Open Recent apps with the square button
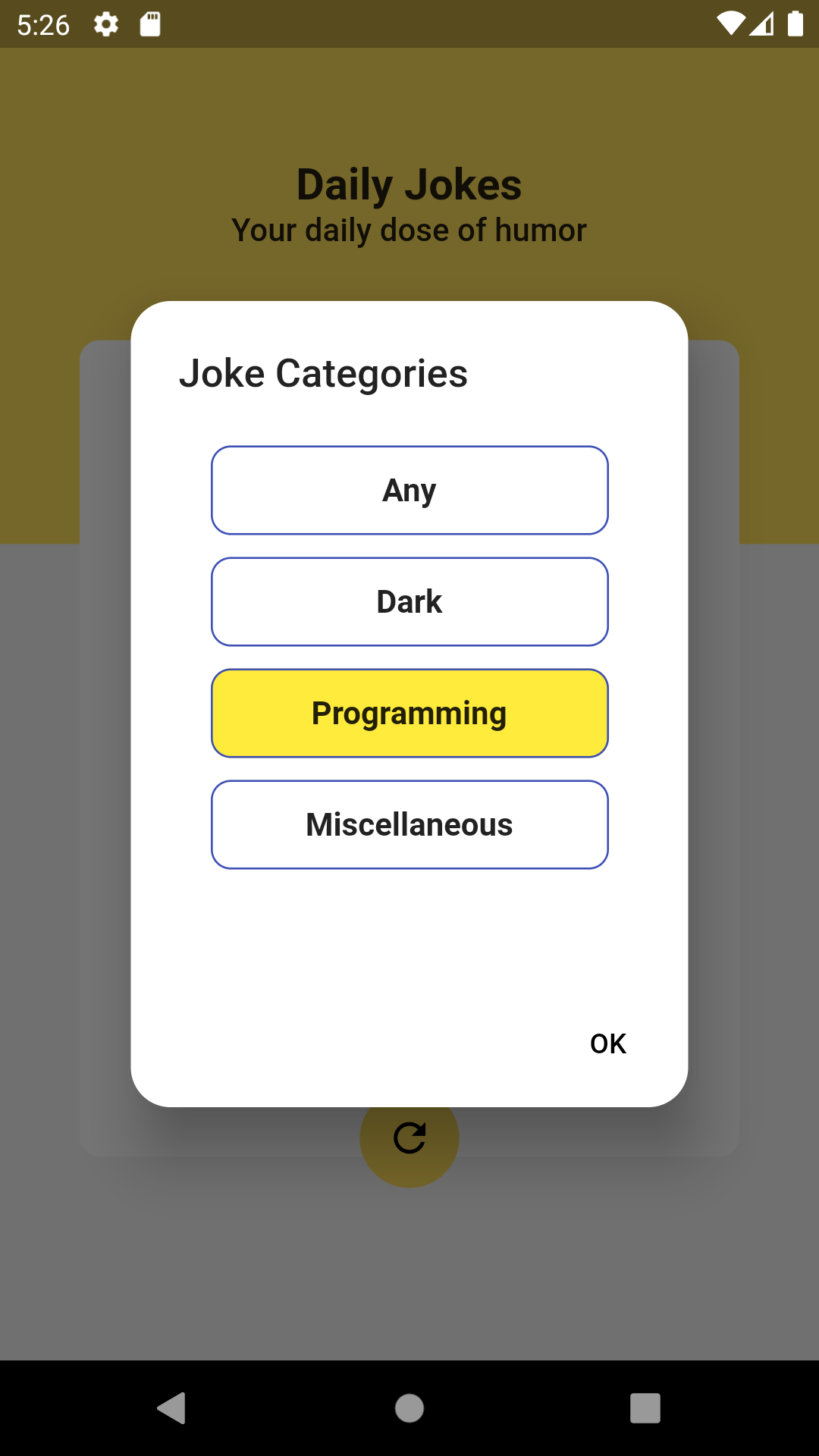 click(x=645, y=1409)
